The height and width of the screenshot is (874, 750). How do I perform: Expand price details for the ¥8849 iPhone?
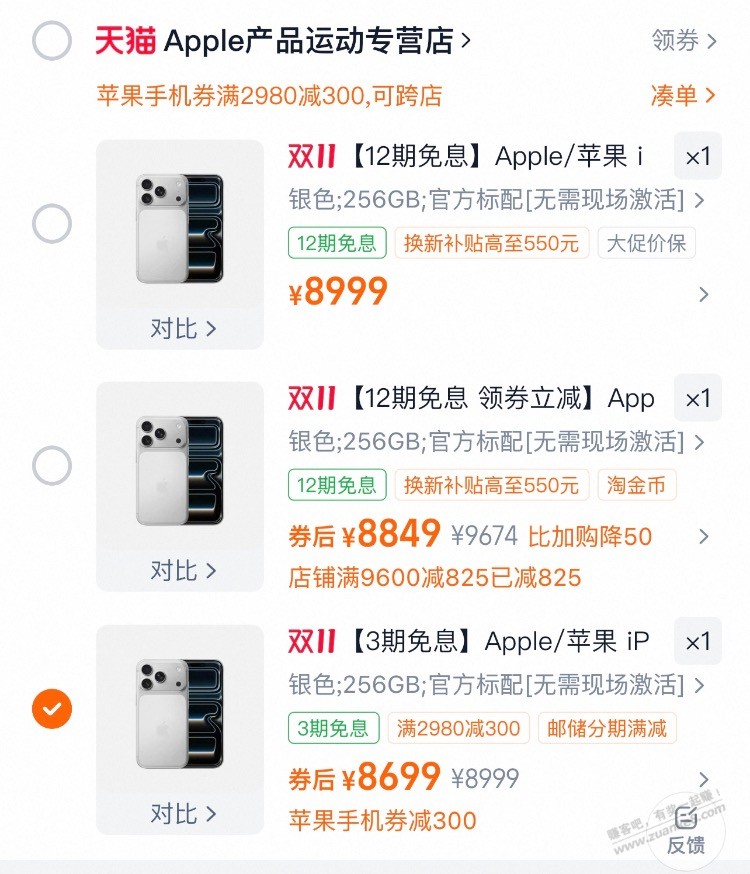(704, 537)
